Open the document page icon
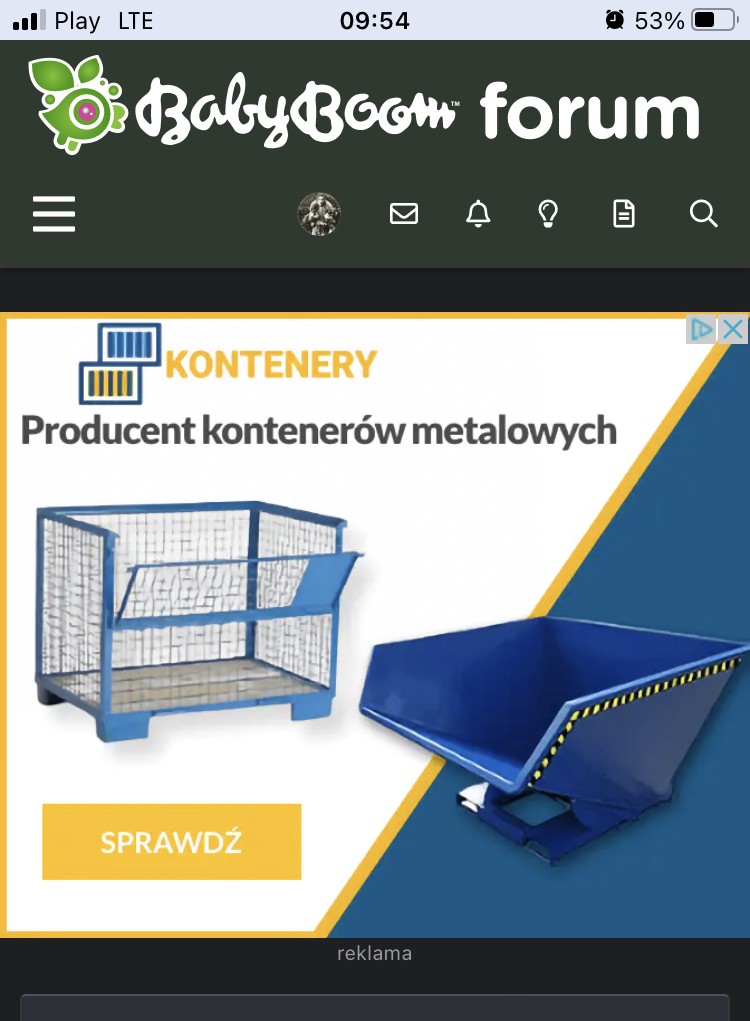 pos(624,213)
